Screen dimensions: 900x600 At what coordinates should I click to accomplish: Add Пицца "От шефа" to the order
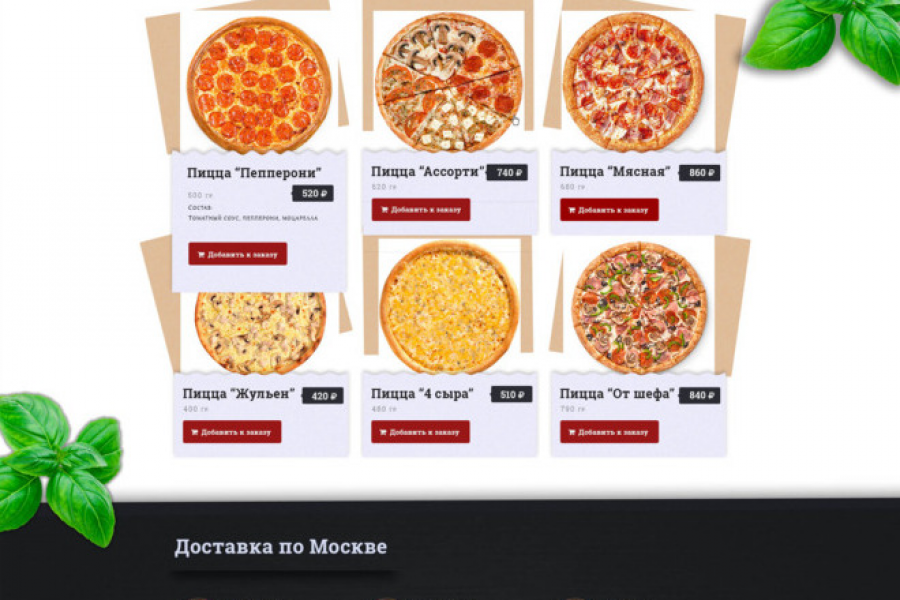[x=608, y=432]
